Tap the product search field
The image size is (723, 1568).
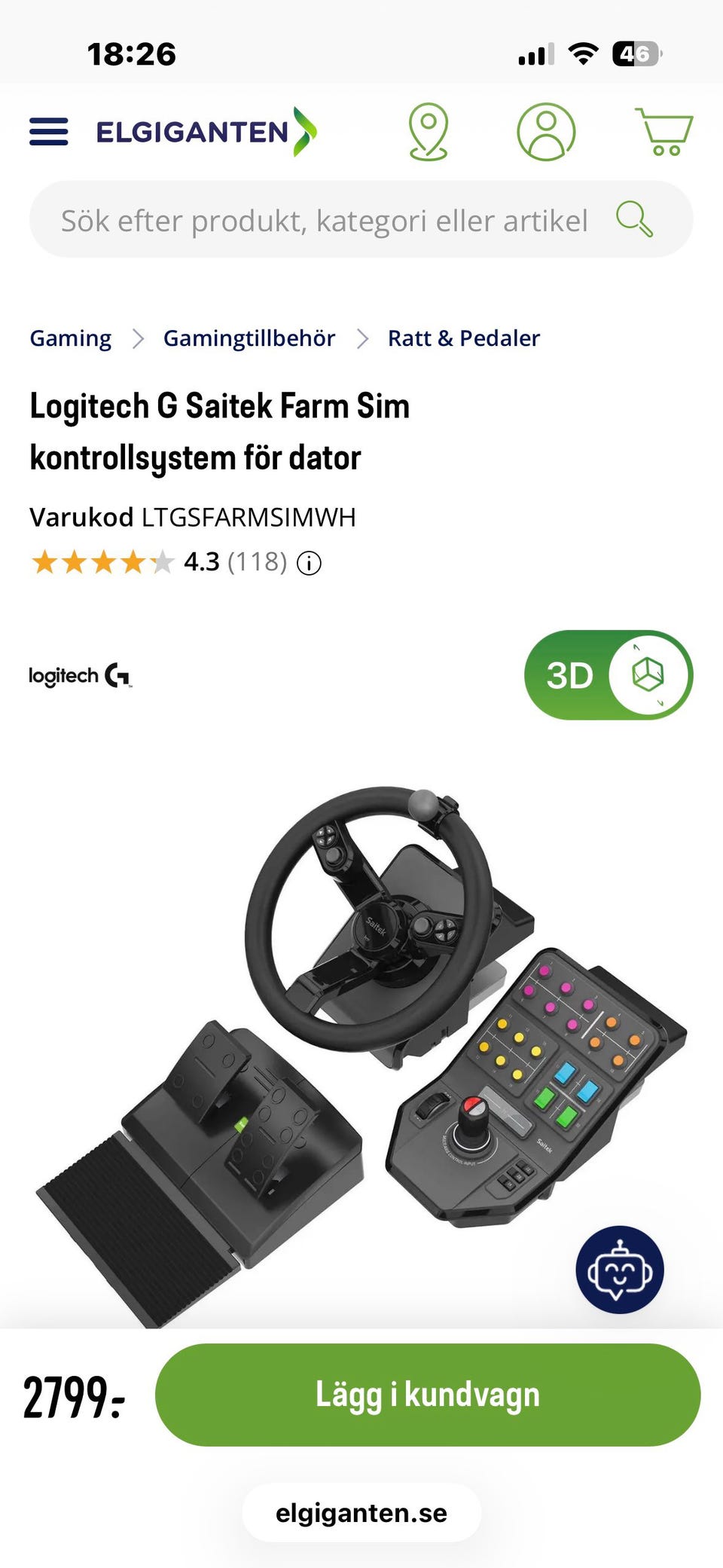(x=361, y=219)
